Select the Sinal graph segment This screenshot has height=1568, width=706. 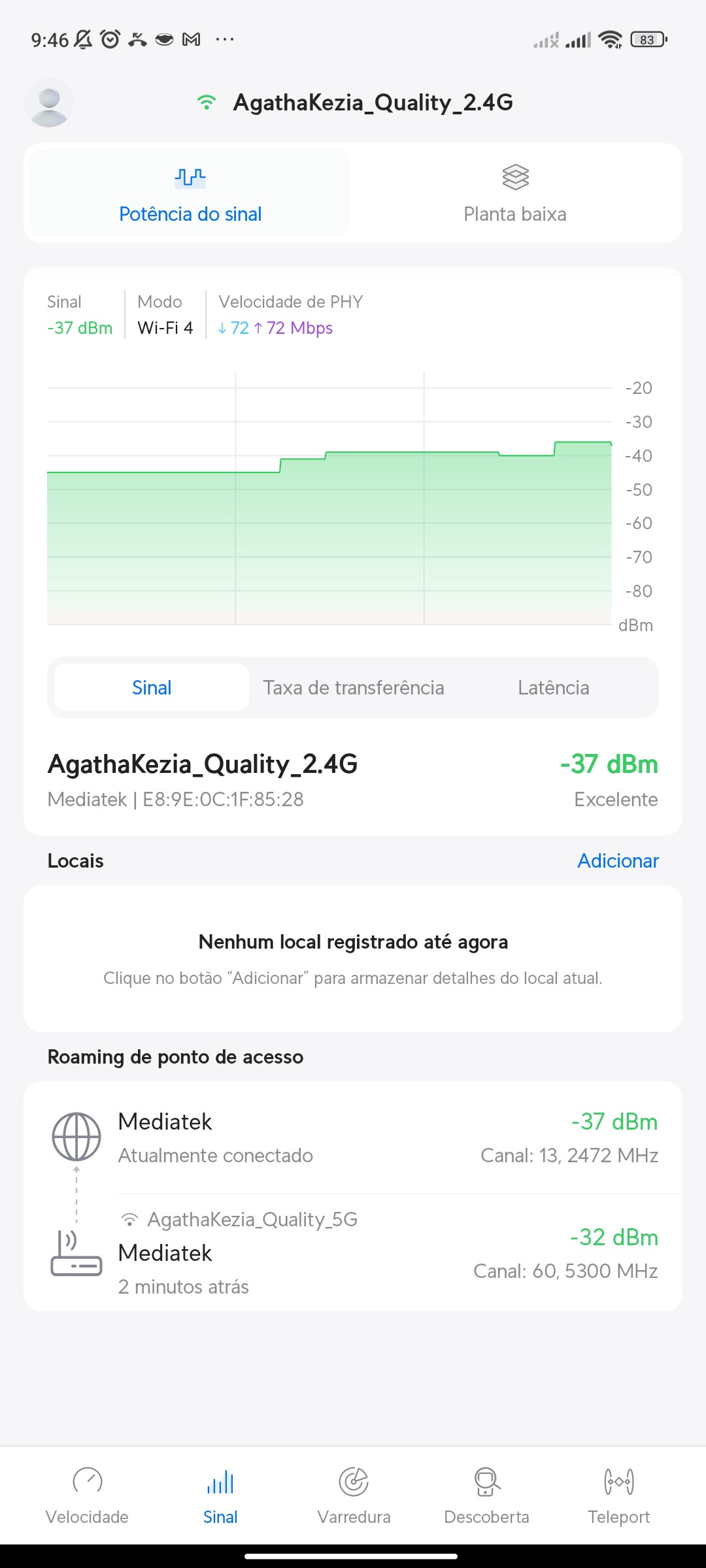(152, 687)
